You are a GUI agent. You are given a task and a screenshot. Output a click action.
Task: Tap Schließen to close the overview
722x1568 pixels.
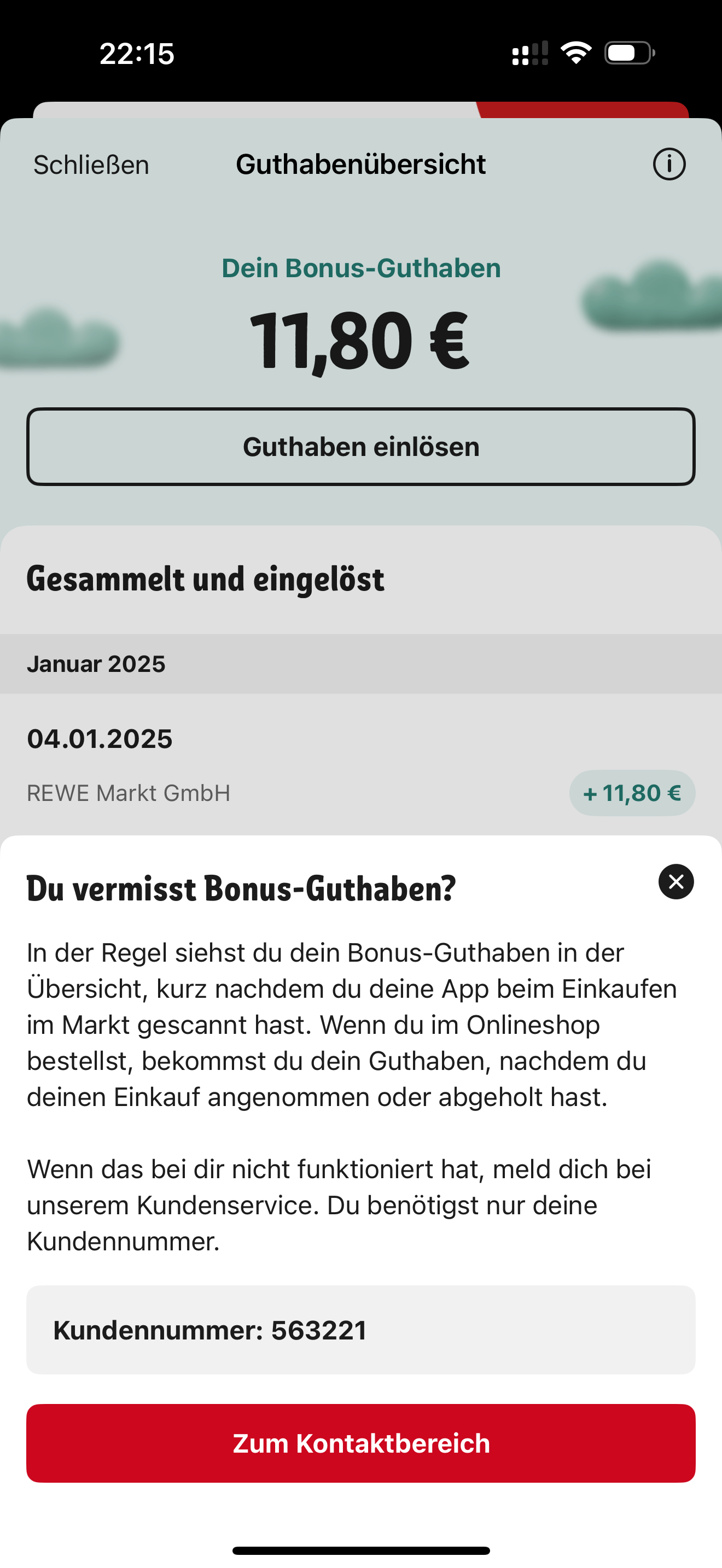[x=91, y=165]
